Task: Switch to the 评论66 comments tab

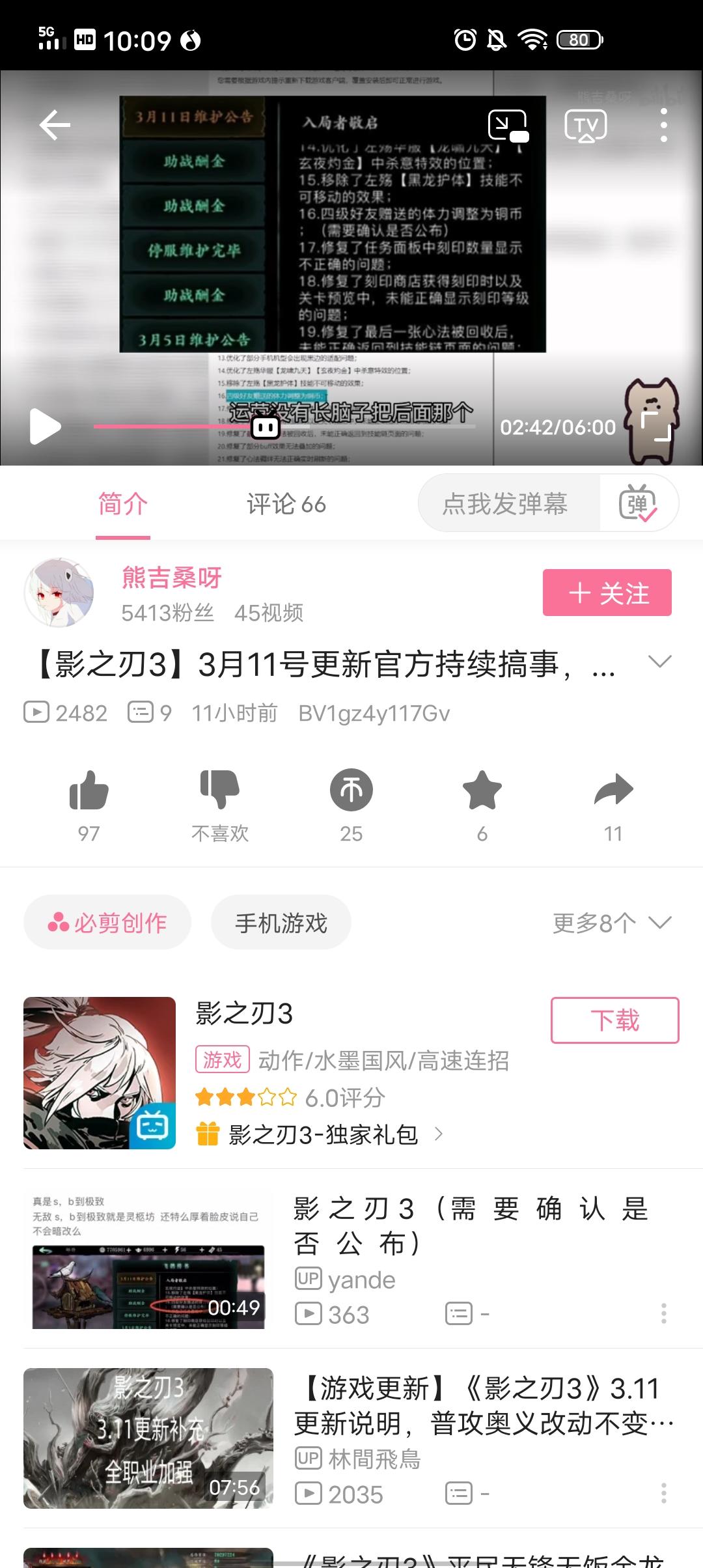Action: (285, 503)
